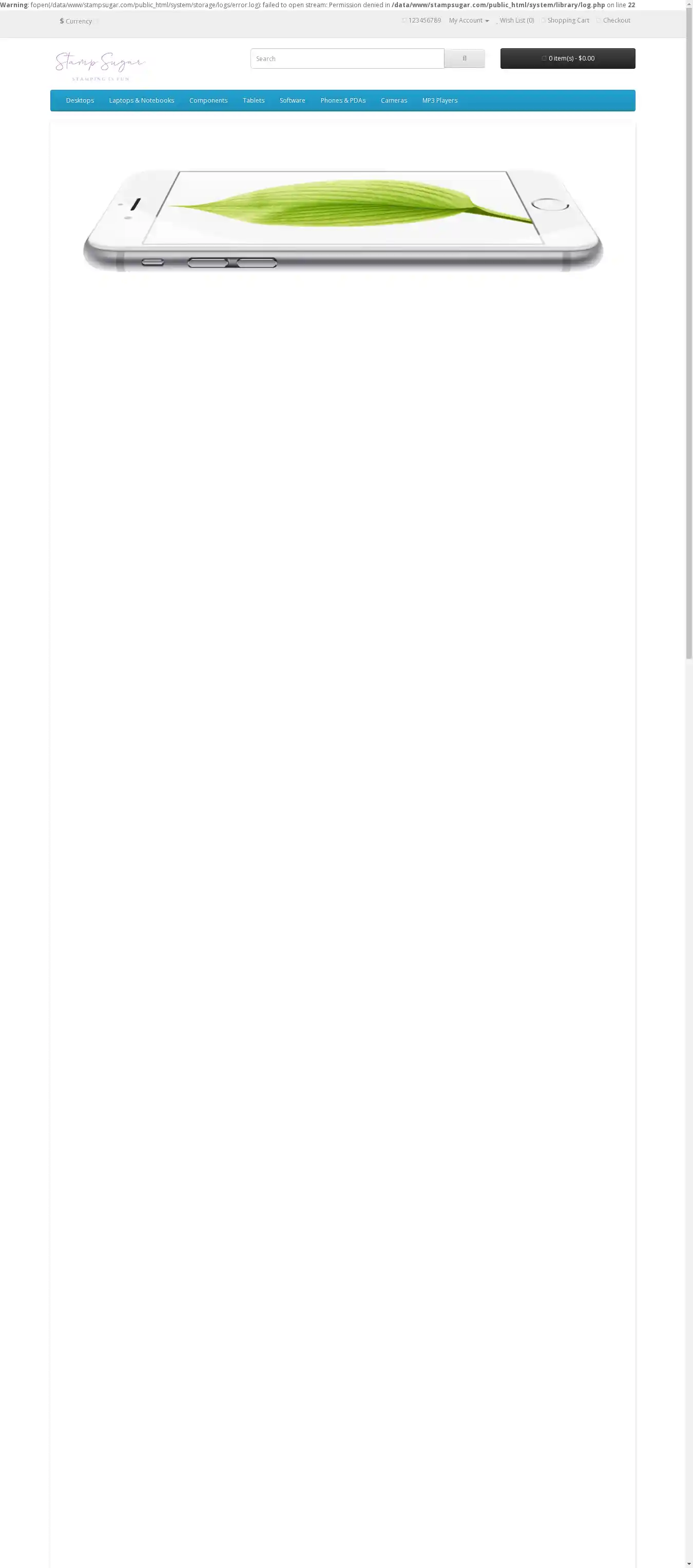Open the Desktops category
693x1568 pixels.
pyautogui.click(x=80, y=101)
